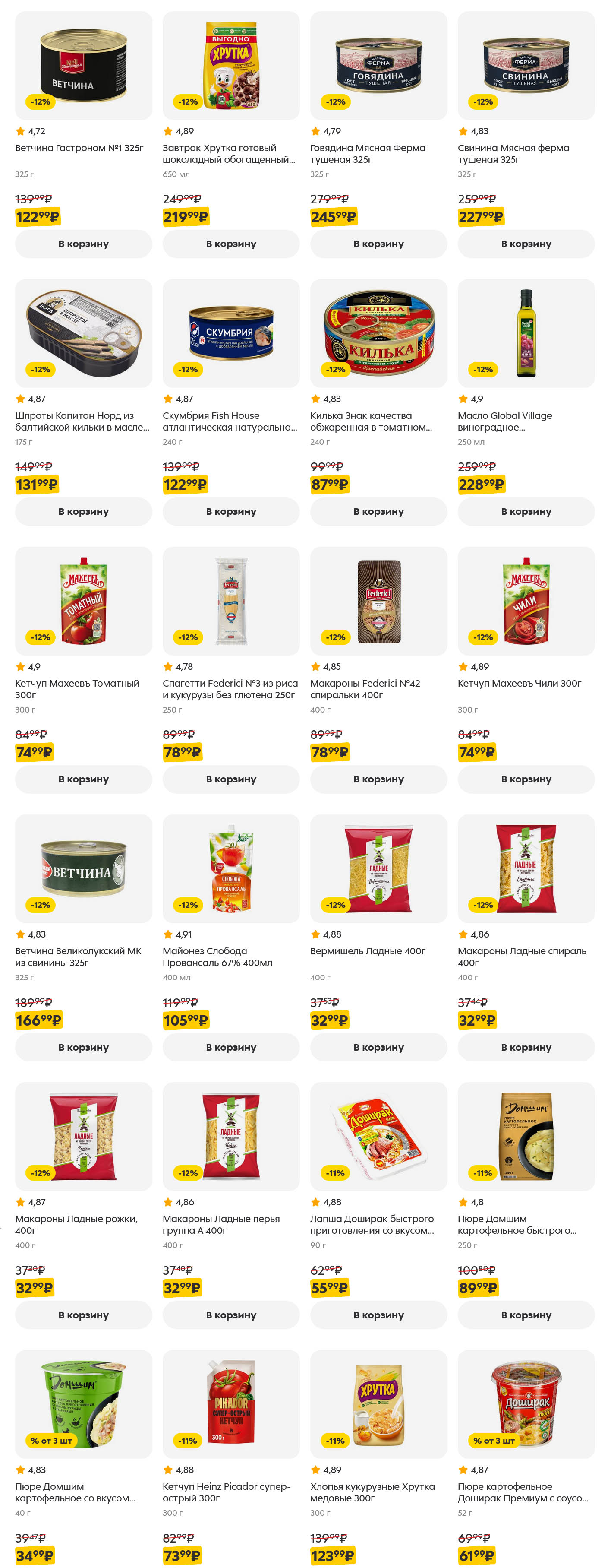Add Вермишель Ладные 400г to cart

(378, 1047)
